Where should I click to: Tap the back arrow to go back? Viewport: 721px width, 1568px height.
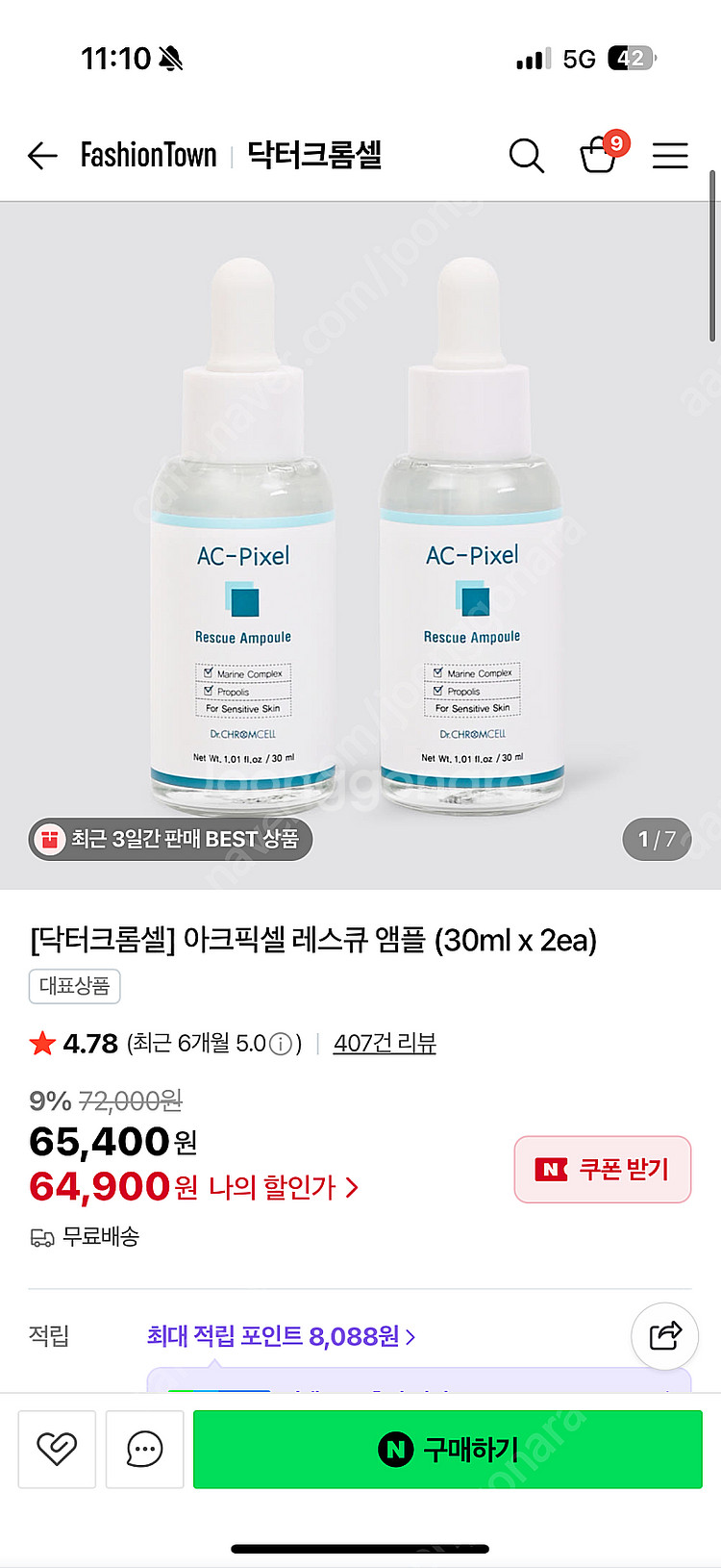coord(41,156)
